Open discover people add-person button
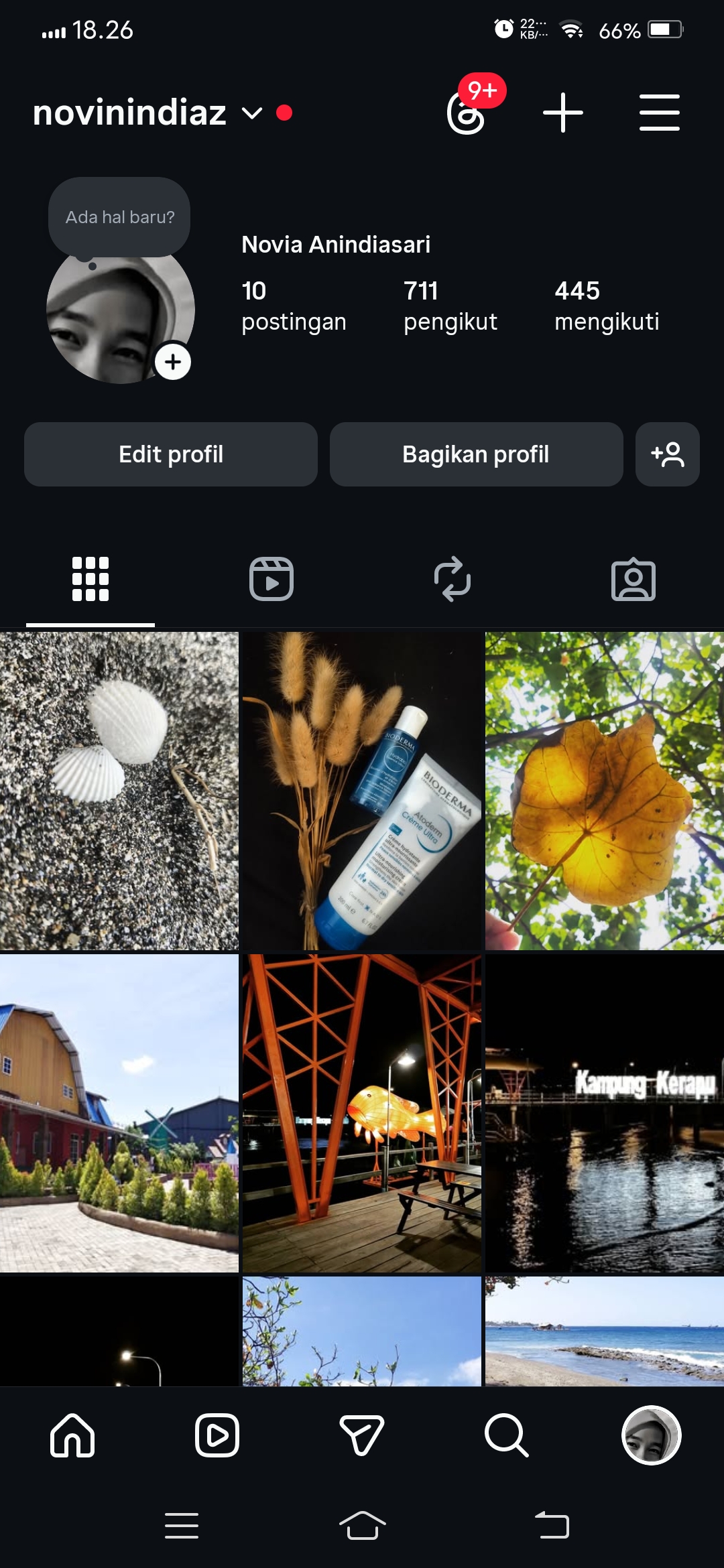 pyautogui.click(x=667, y=454)
